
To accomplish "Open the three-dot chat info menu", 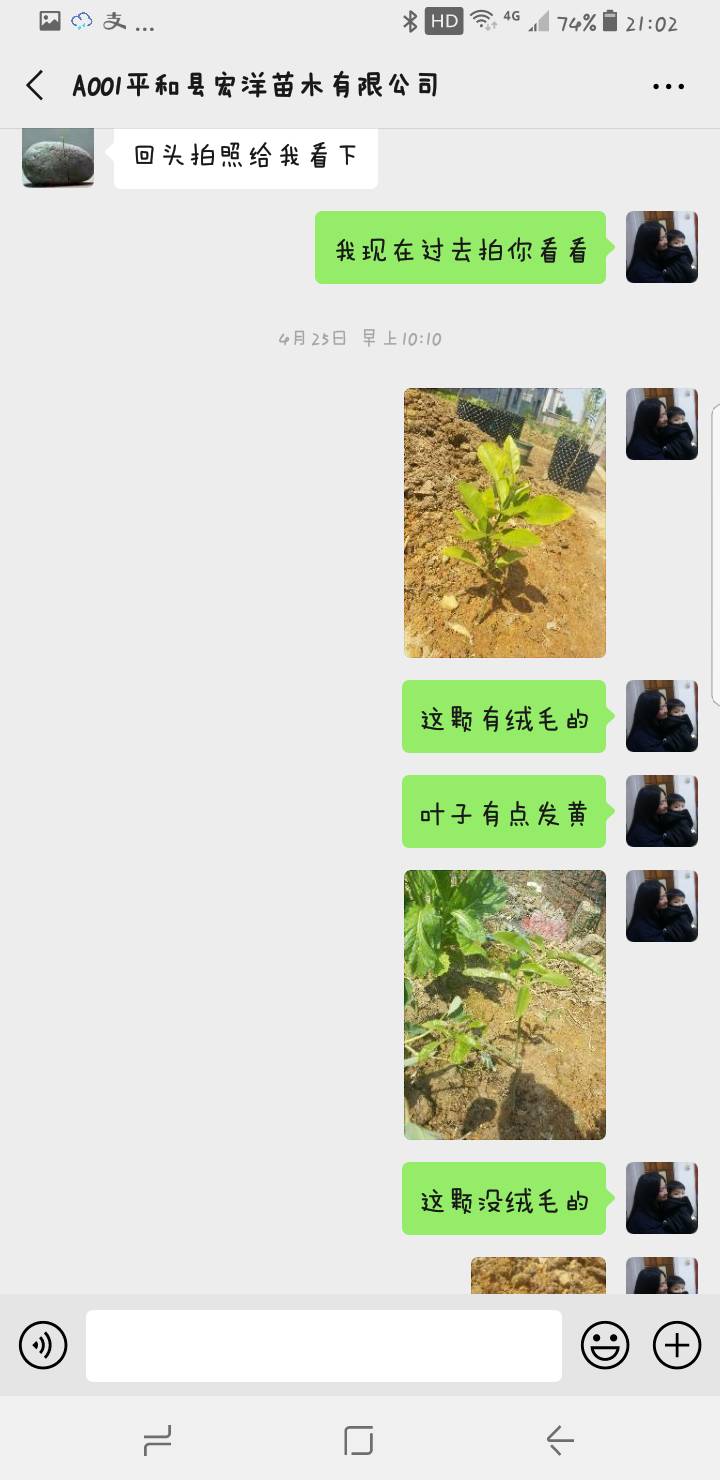I will coord(668,86).
